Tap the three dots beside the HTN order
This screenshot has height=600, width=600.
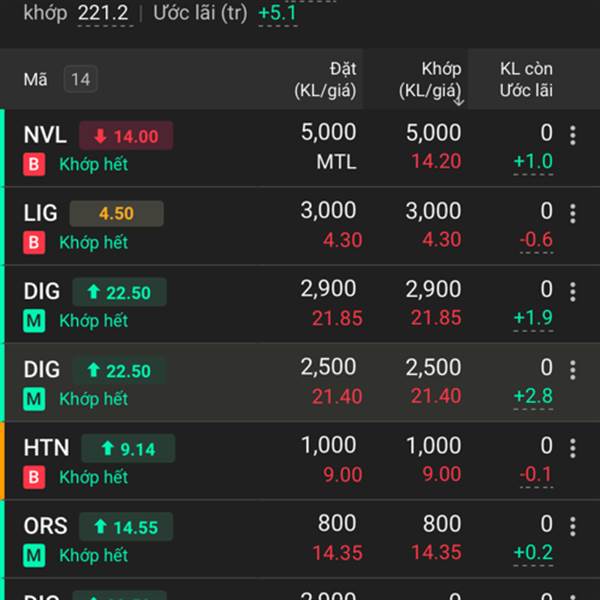tap(573, 448)
